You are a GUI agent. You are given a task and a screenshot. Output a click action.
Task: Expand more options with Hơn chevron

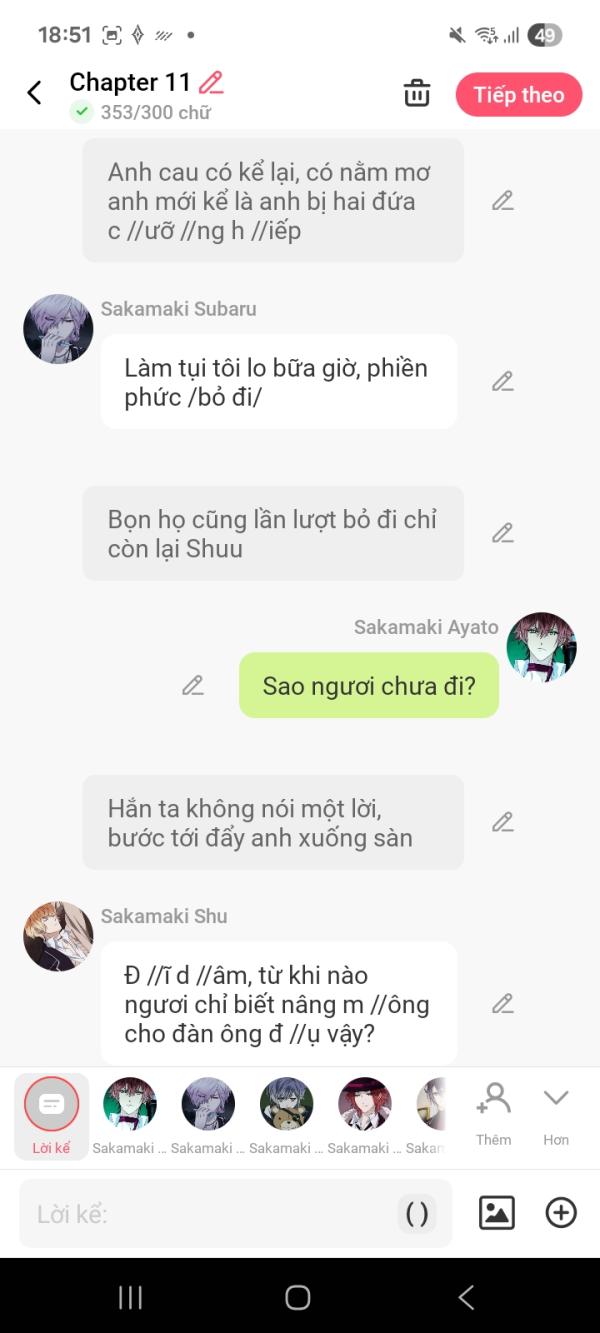pyautogui.click(x=556, y=1111)
